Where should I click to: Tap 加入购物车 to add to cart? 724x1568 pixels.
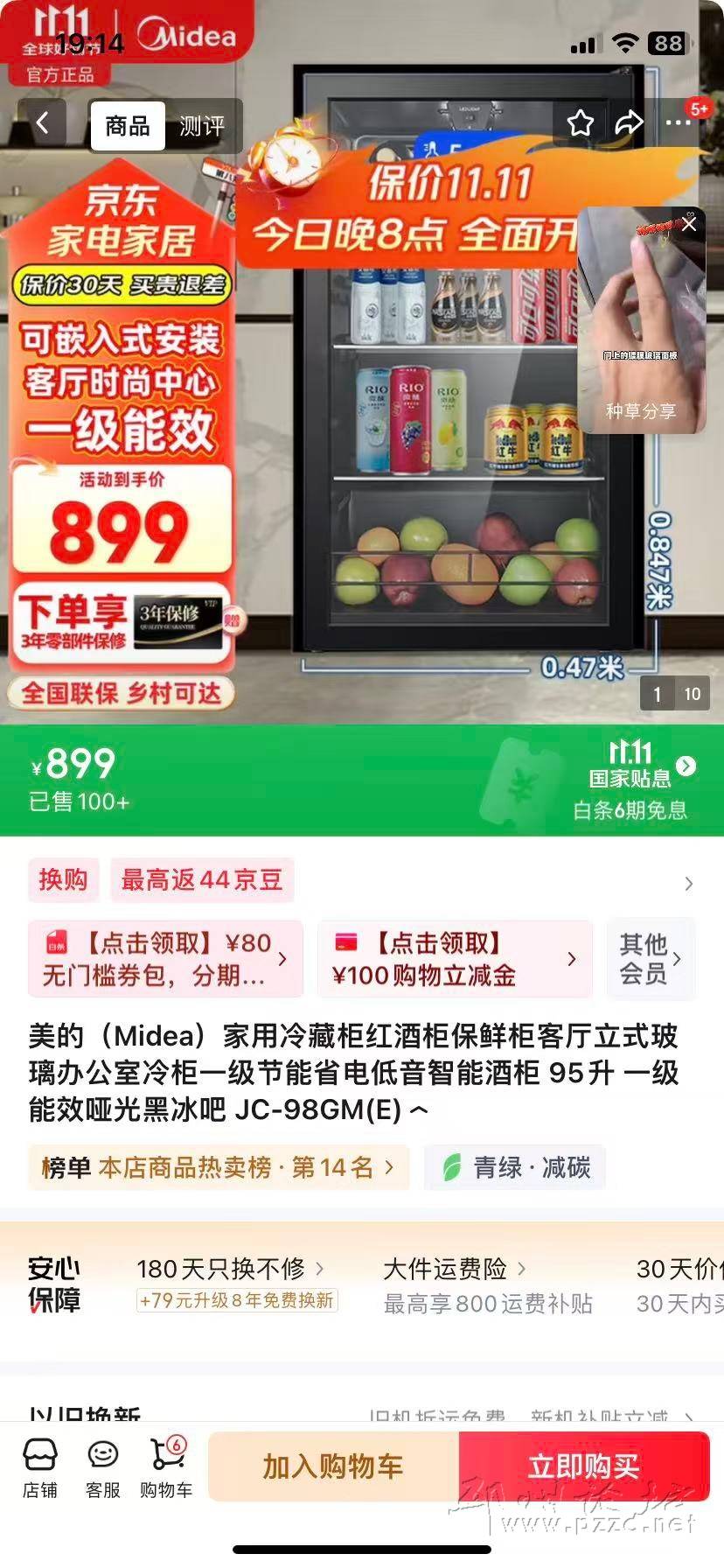click(333, 1466)
